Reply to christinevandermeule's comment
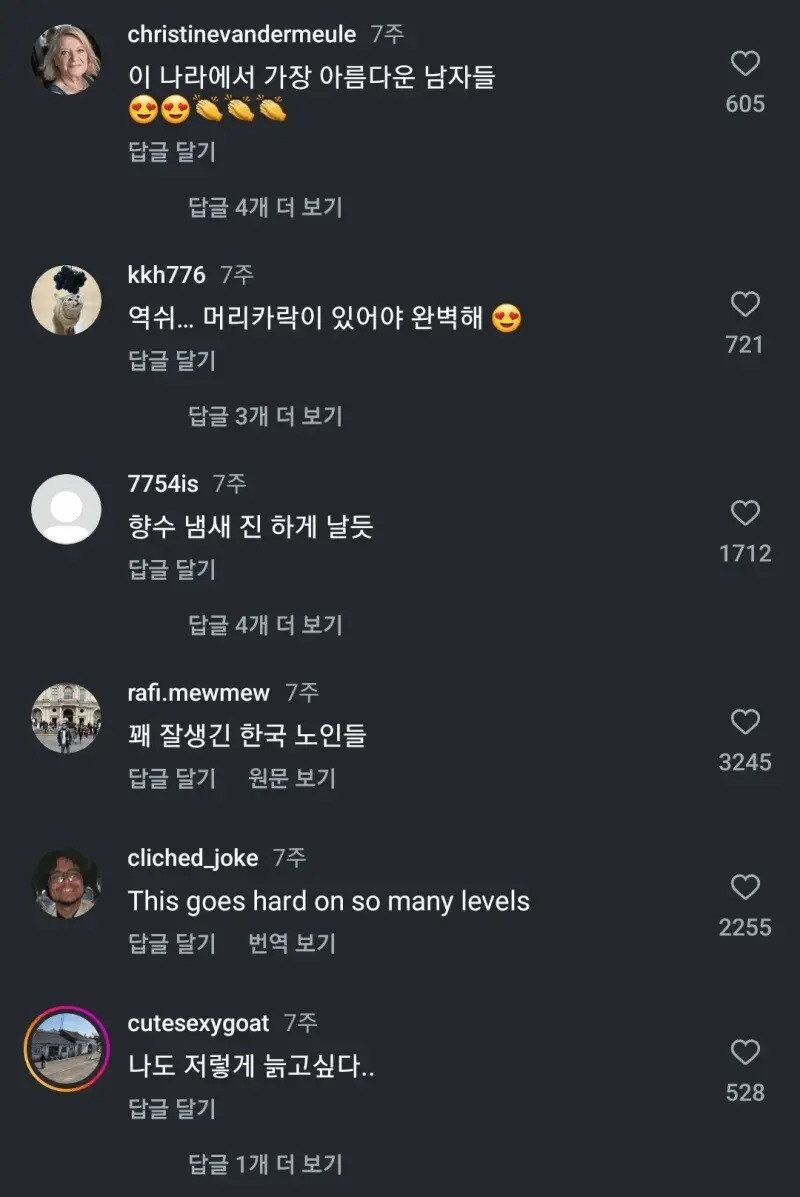800x1197 pixels. (172, 152)
